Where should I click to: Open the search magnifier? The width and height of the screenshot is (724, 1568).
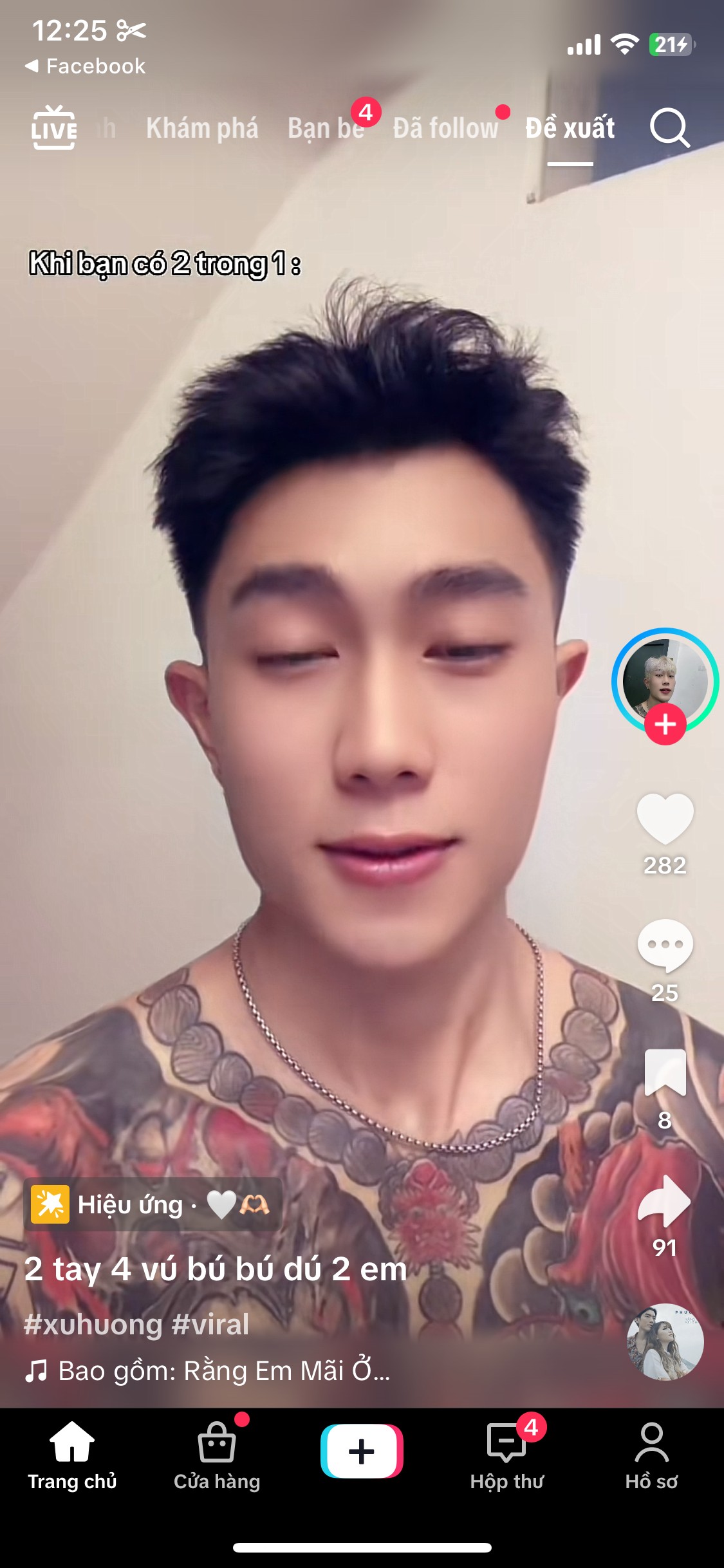[x=670, y=128]
